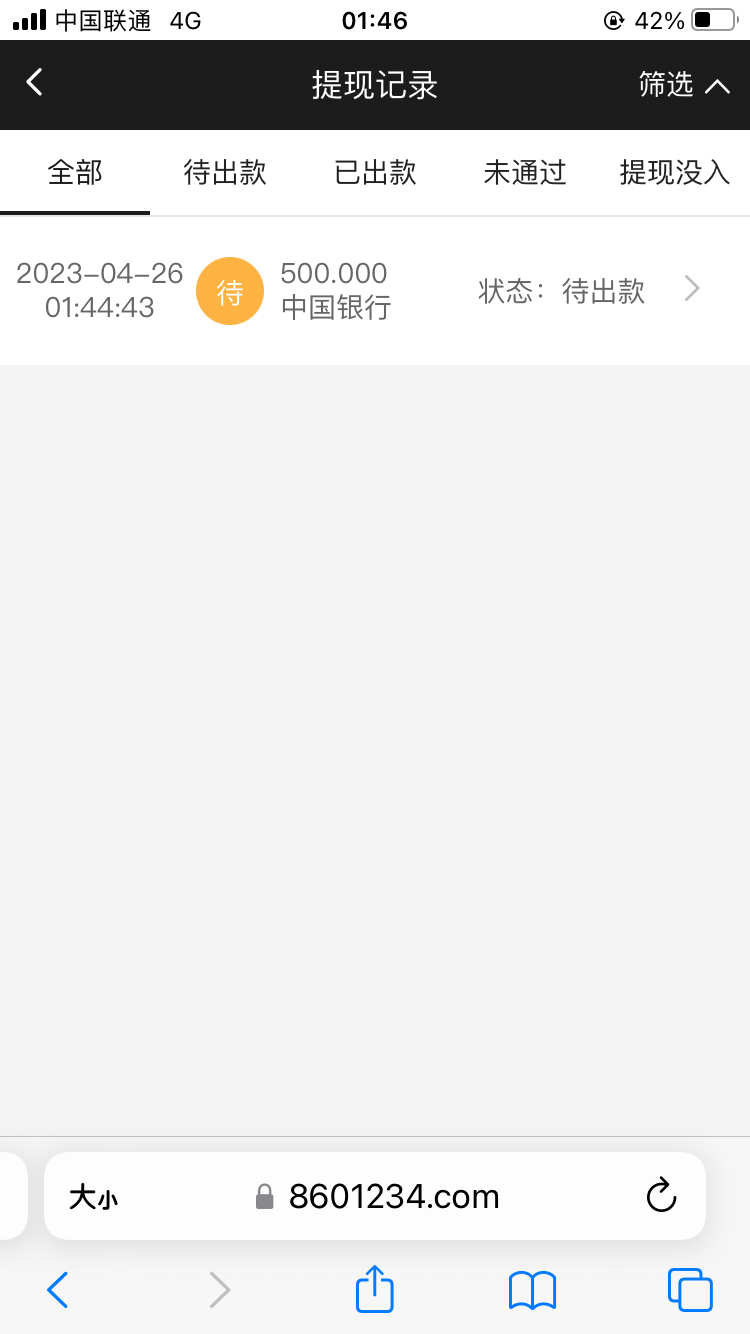This screenshot has height=1334, width=750.
Task: Tap the padlock icon in the address bar
Action: point(265,1196)
